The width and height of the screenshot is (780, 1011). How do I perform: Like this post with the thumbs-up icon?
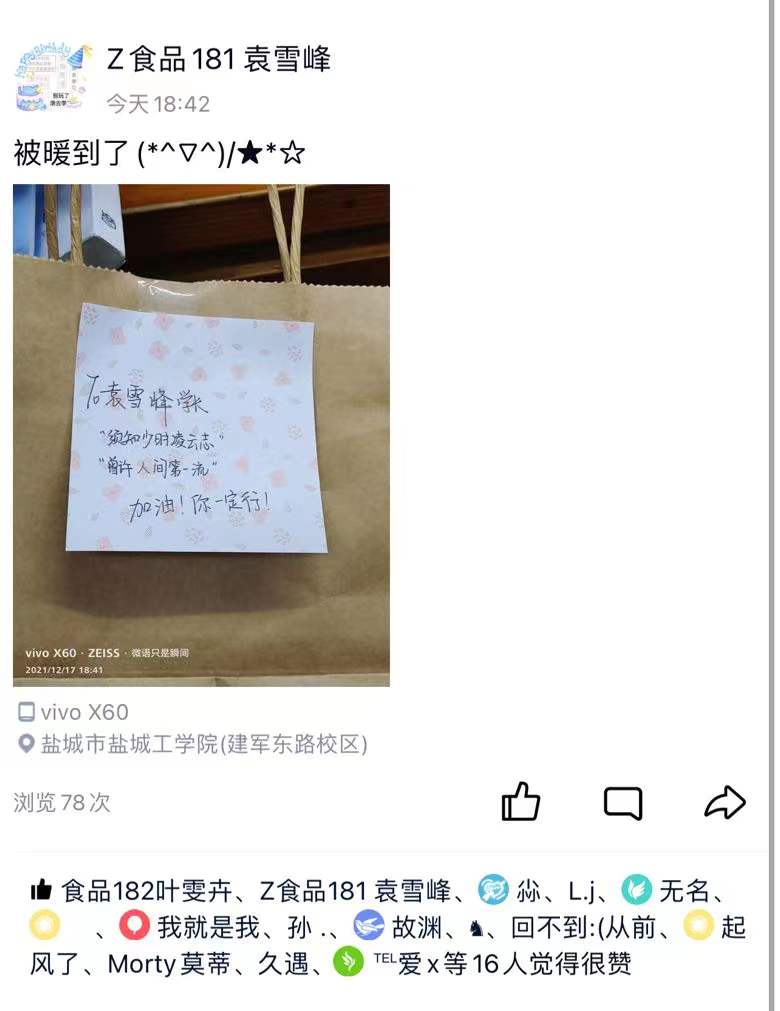click(x=520, y=801)
